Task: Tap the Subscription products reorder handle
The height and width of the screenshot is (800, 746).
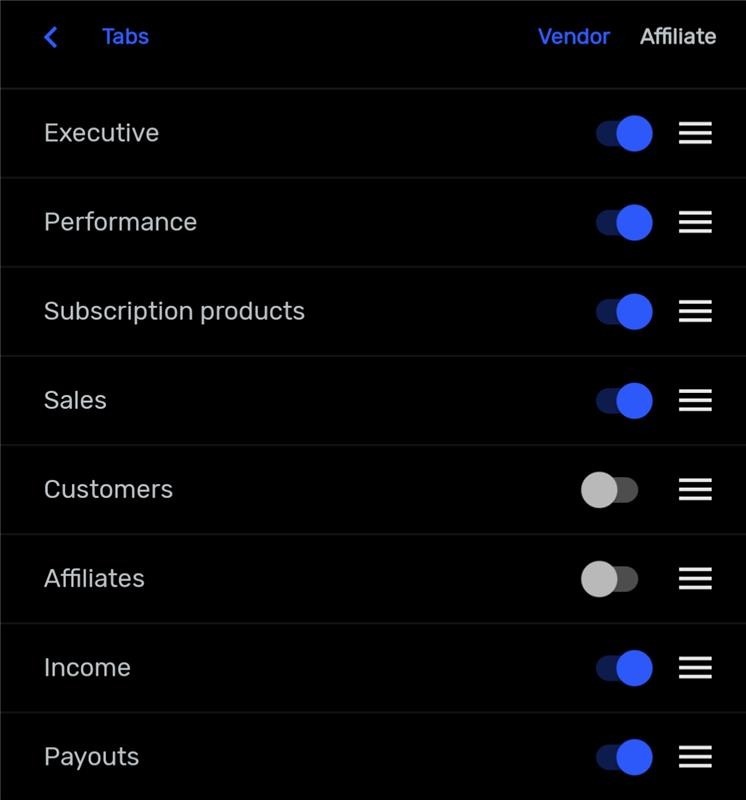Action: pyautogui.click(x=695, y=311)
